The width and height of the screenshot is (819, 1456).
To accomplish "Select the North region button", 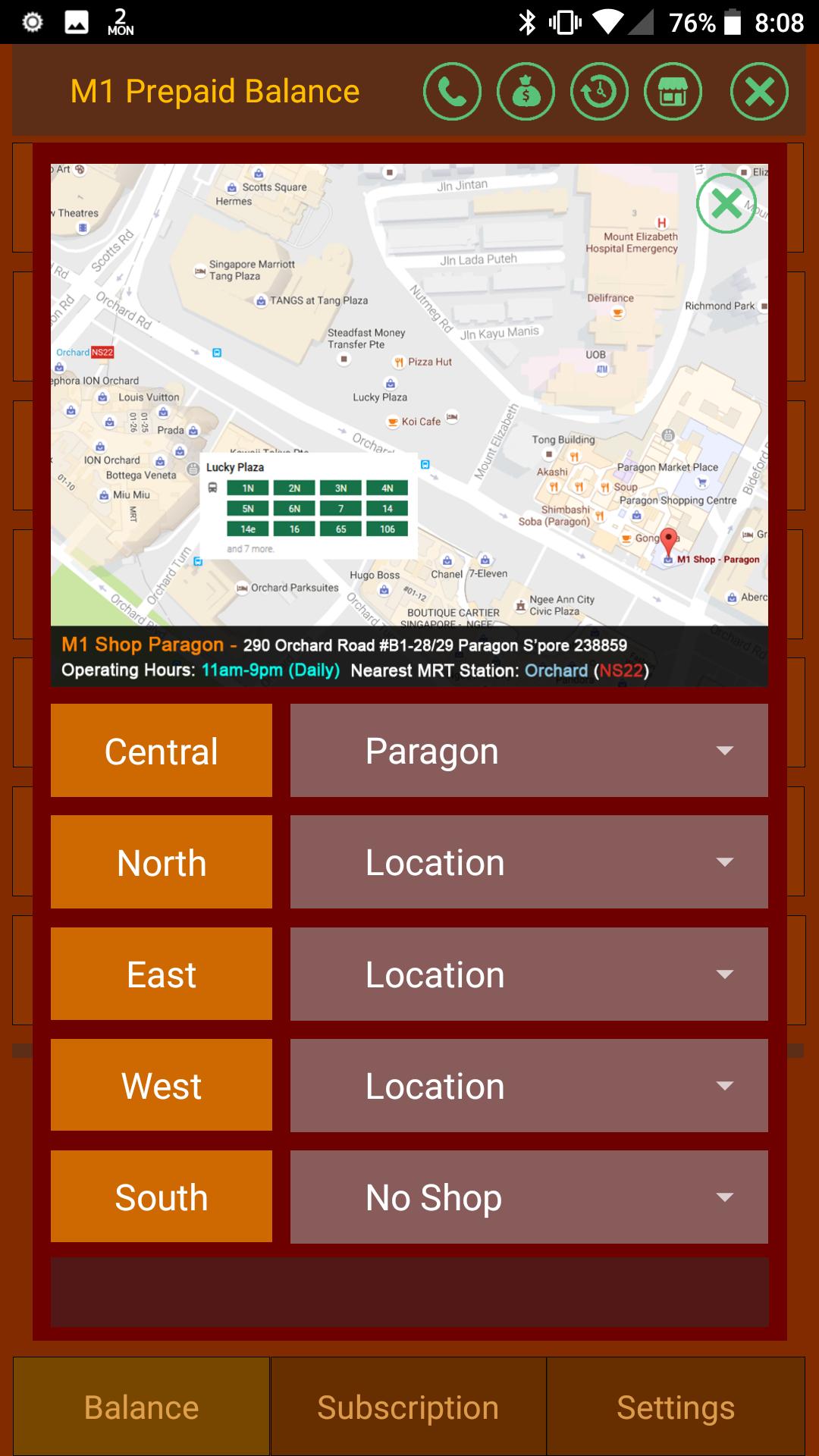I will [x=162, y=862].
